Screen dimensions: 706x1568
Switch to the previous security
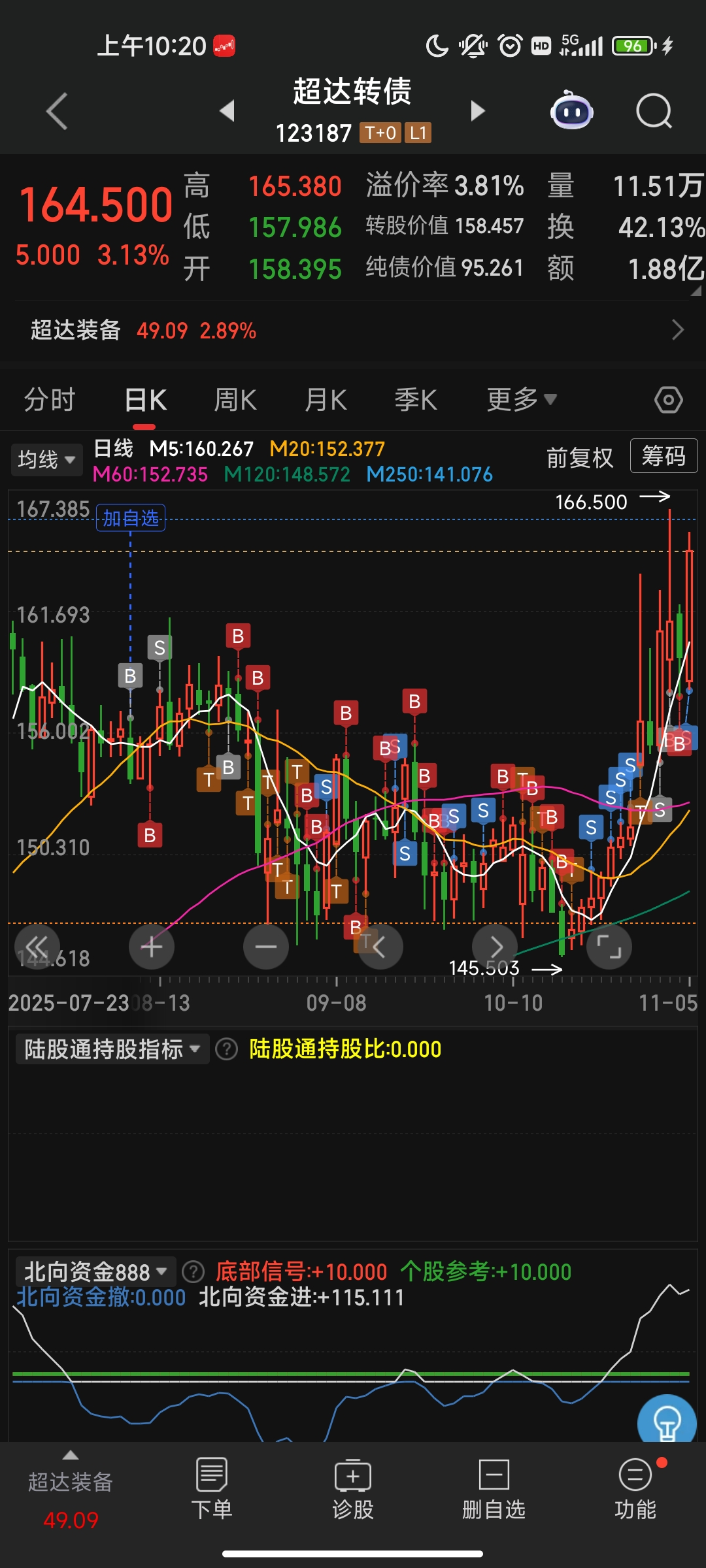227,111
